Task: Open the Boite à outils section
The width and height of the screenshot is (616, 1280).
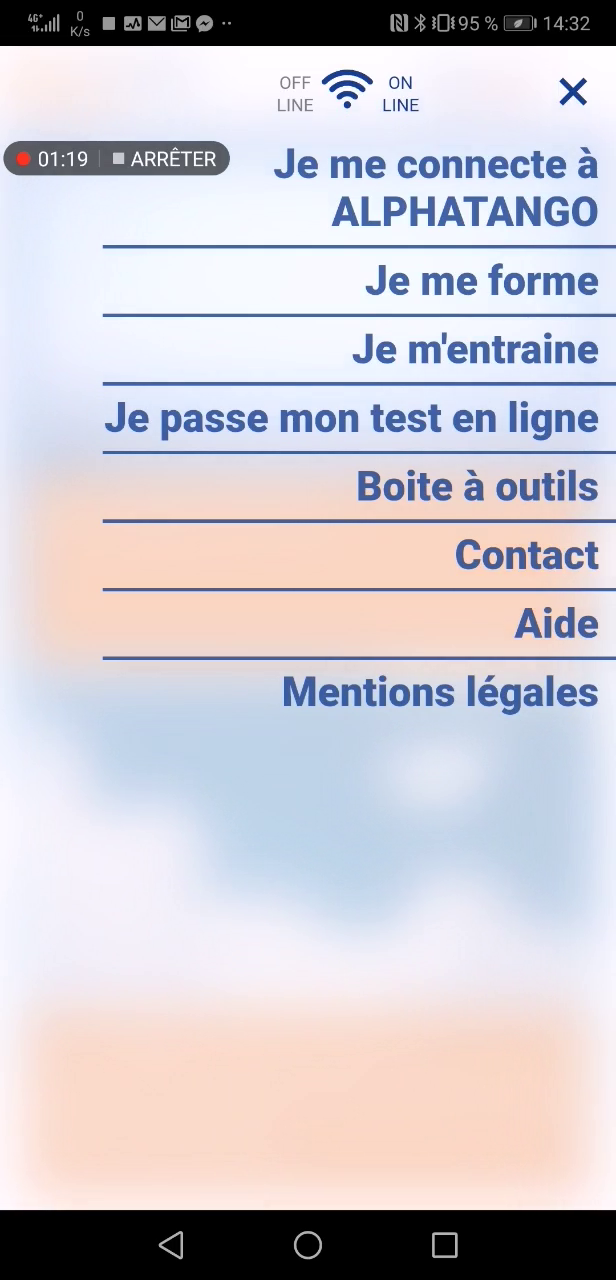Action: [478, 486]
